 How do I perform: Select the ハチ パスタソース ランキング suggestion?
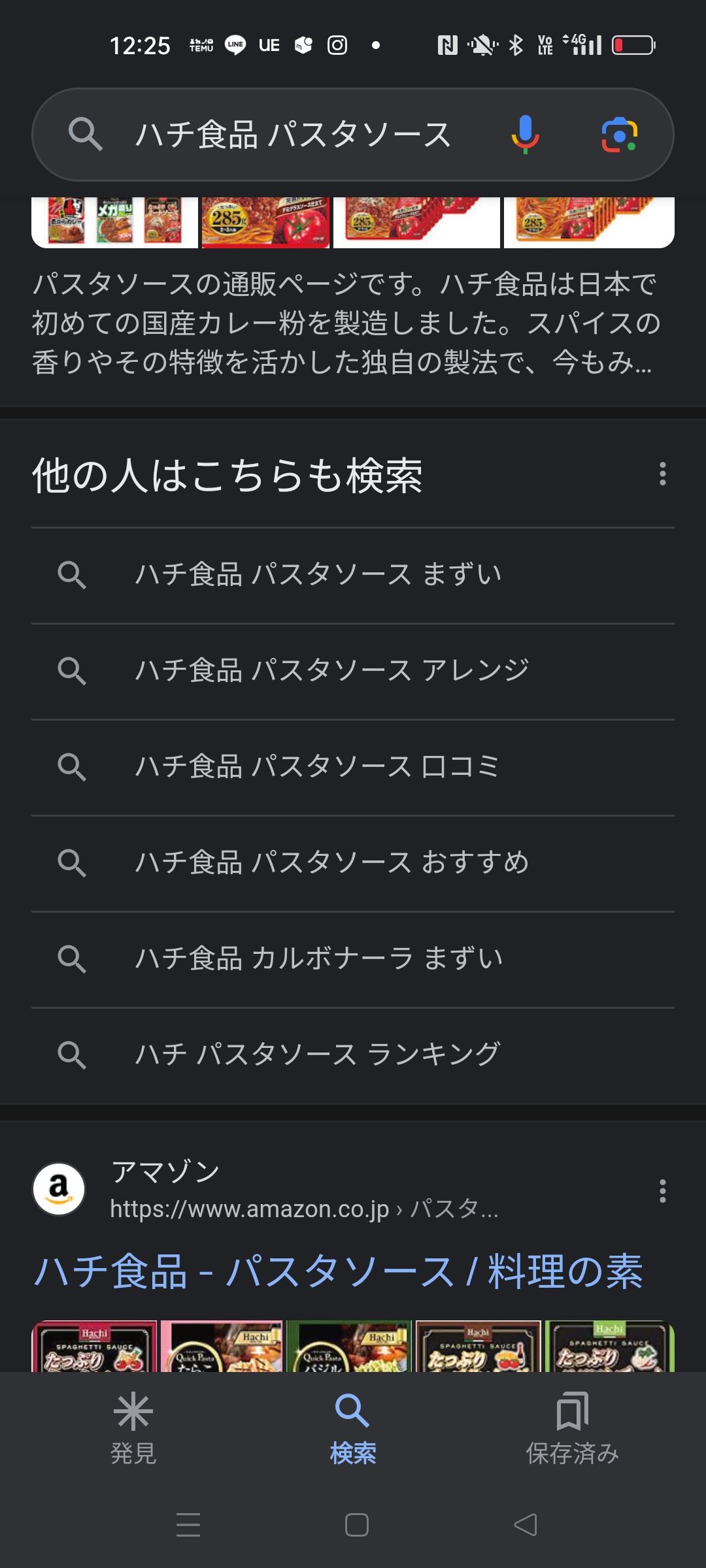click(x=318, y=1055)
